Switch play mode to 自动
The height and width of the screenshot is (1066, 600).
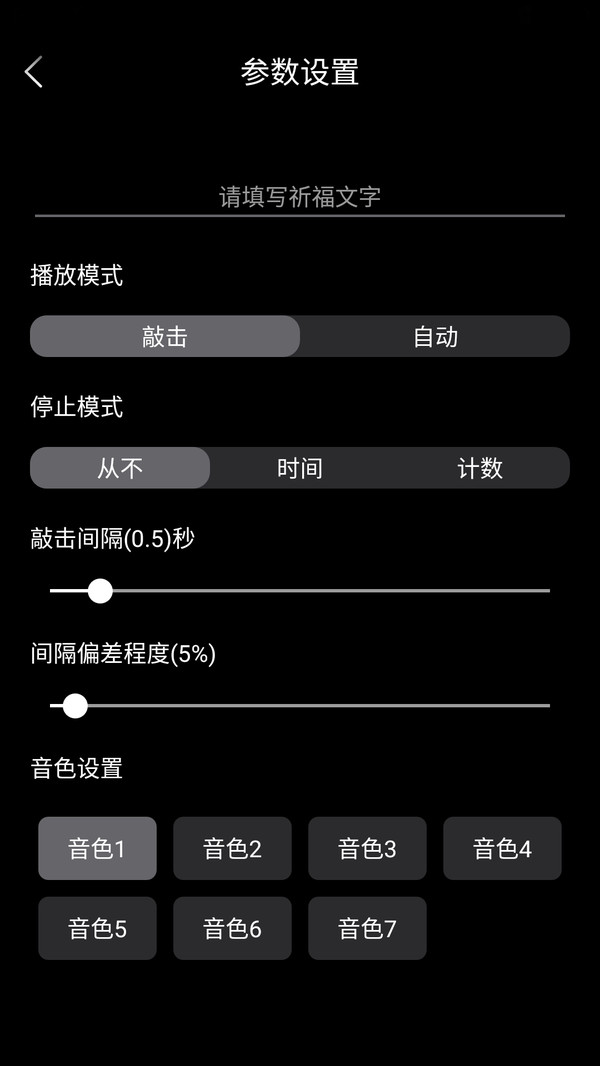pyautogui.click(x=435, y=336)
